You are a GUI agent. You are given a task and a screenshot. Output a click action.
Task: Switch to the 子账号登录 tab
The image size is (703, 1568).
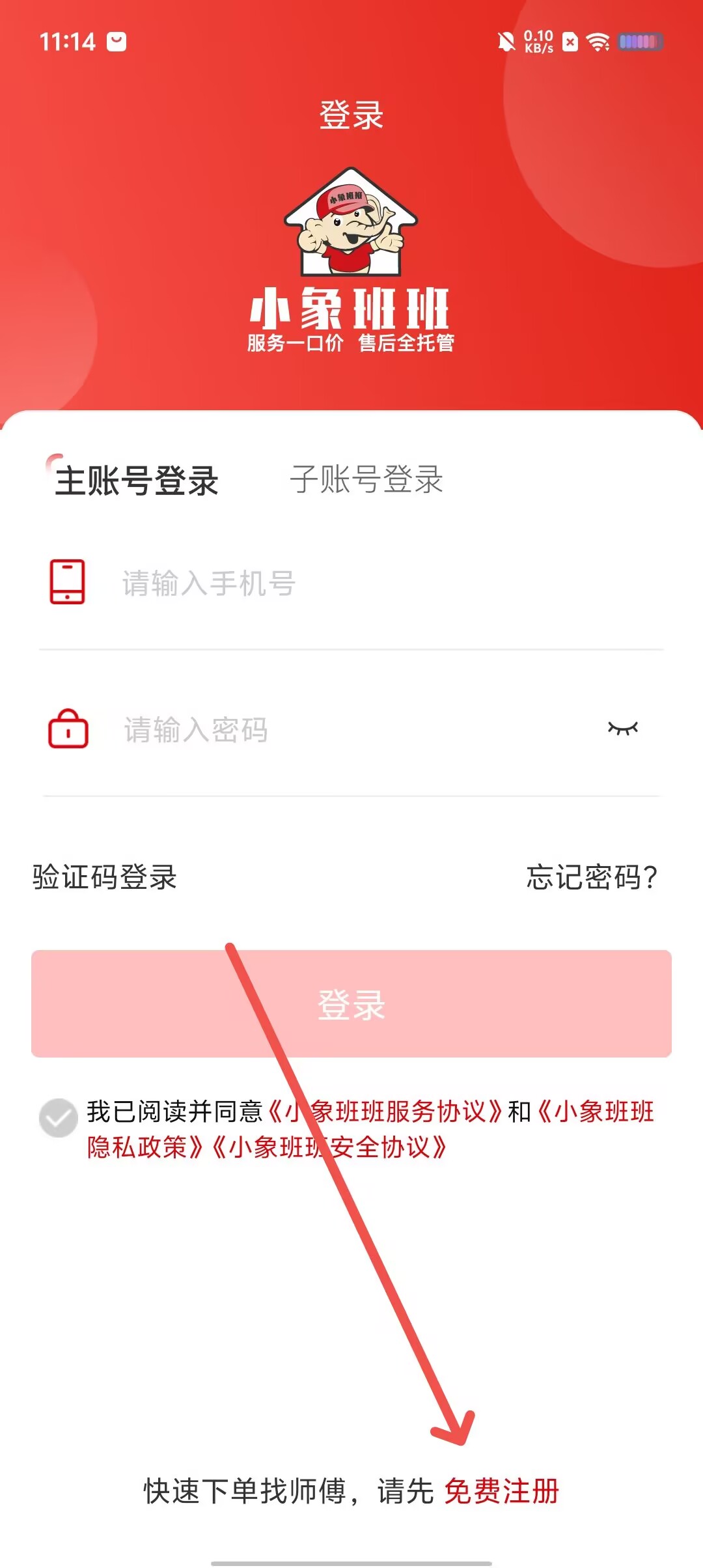(x=366, y=480)
